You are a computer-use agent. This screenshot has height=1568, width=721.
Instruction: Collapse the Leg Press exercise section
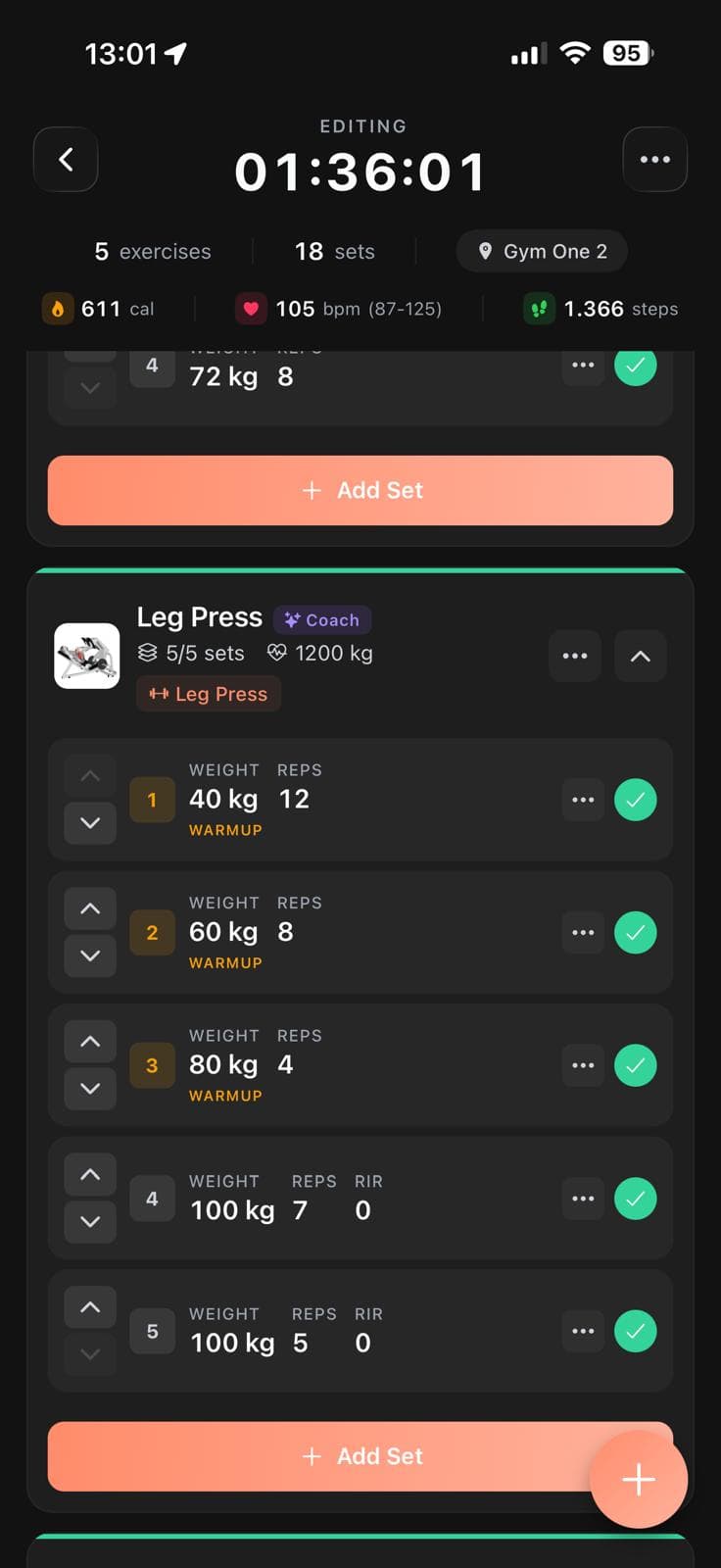pos(641,657)
